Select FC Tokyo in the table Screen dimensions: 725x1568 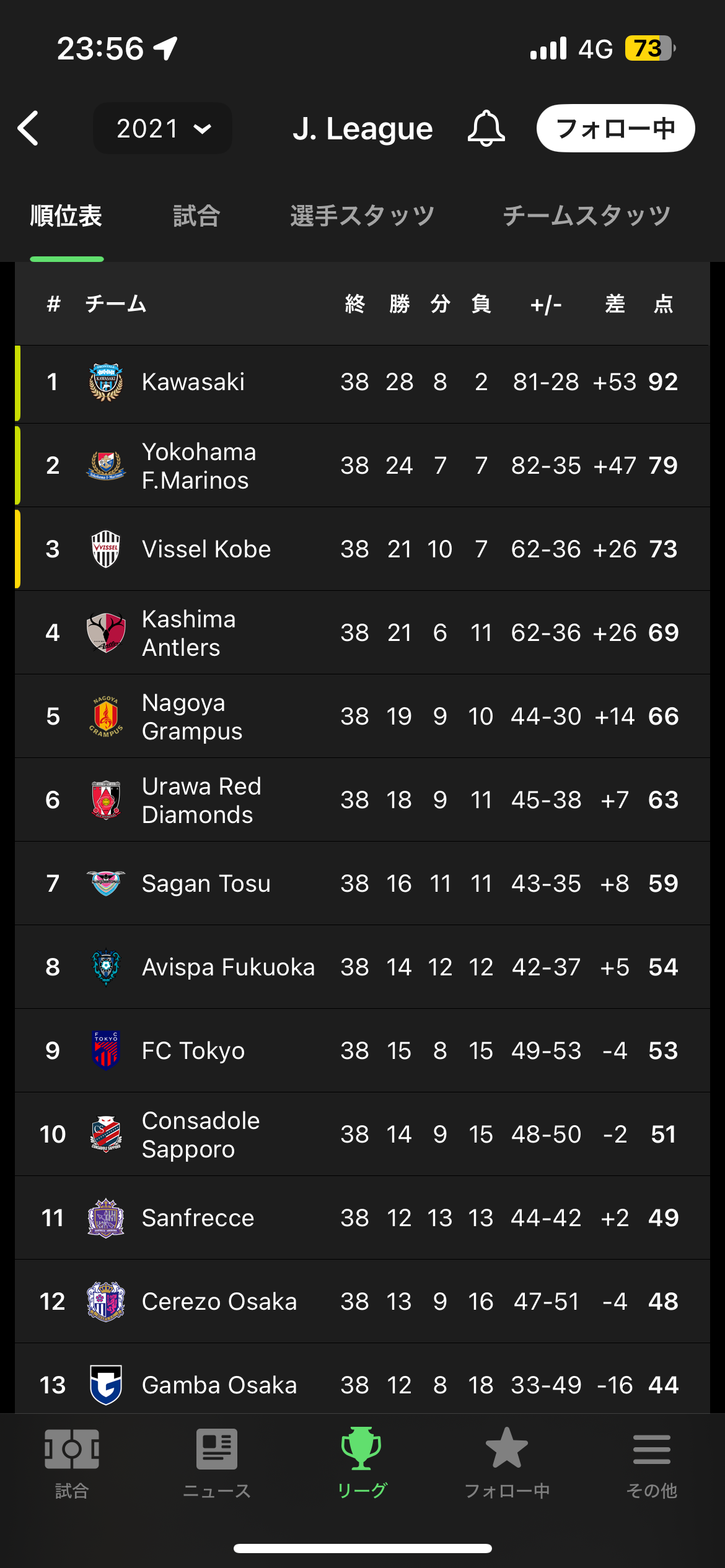362,1051
